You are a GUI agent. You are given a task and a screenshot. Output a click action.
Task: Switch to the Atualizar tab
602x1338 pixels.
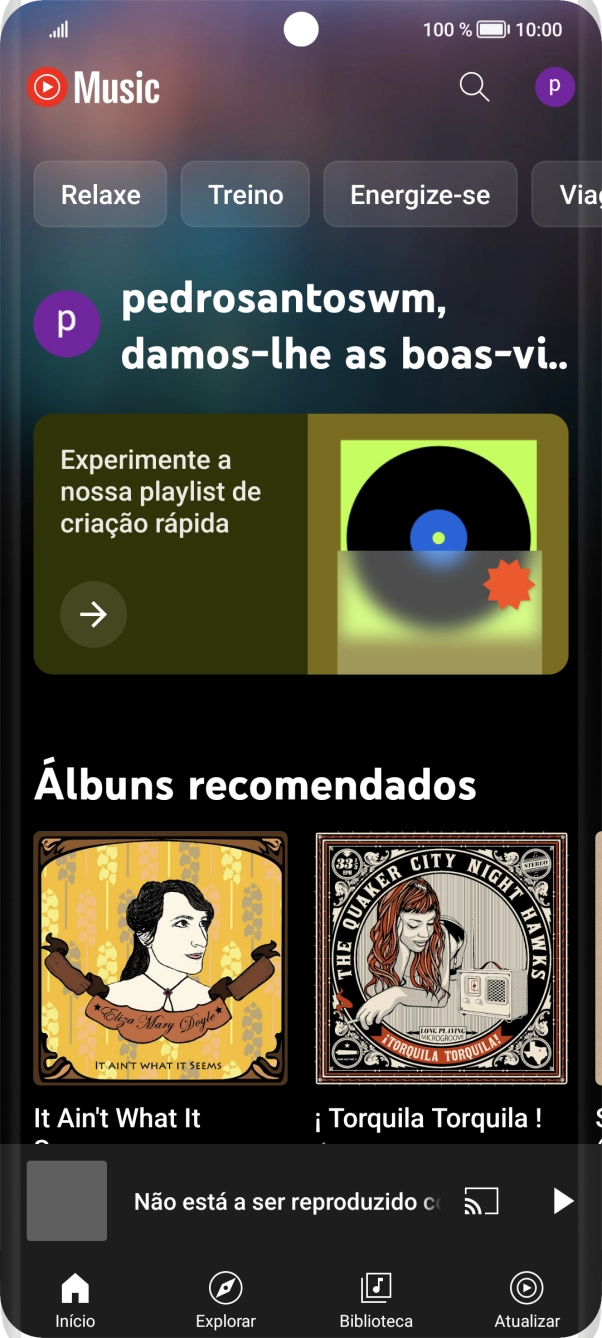(527, 1299)
